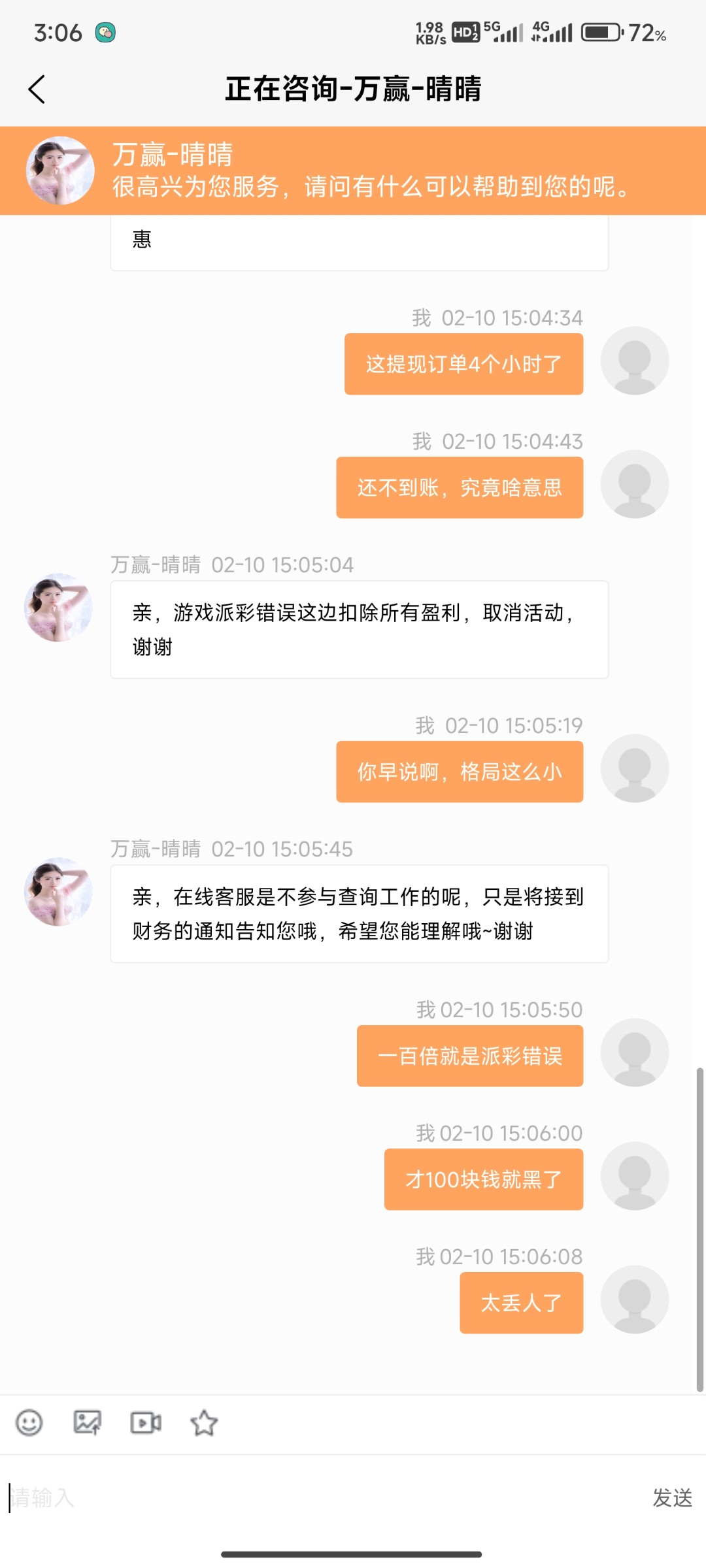
Task: Tap the green notification icon beside the clock
Action: [107, 31]
